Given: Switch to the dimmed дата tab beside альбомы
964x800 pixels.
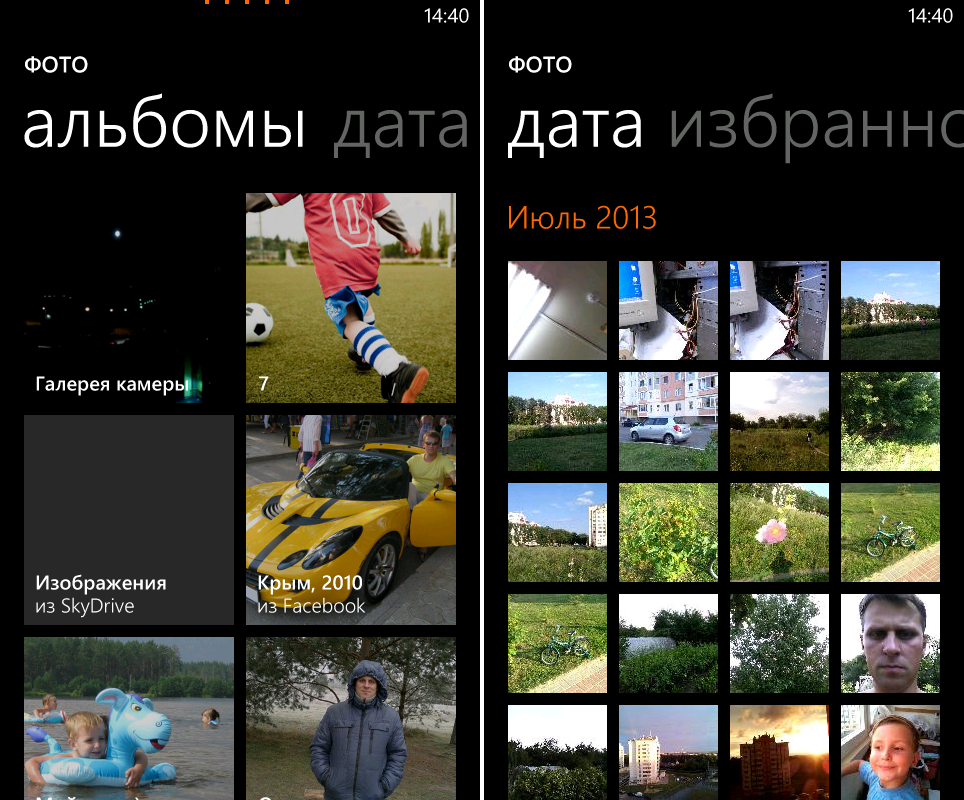Looking at the screenshot, I should 401,127.
